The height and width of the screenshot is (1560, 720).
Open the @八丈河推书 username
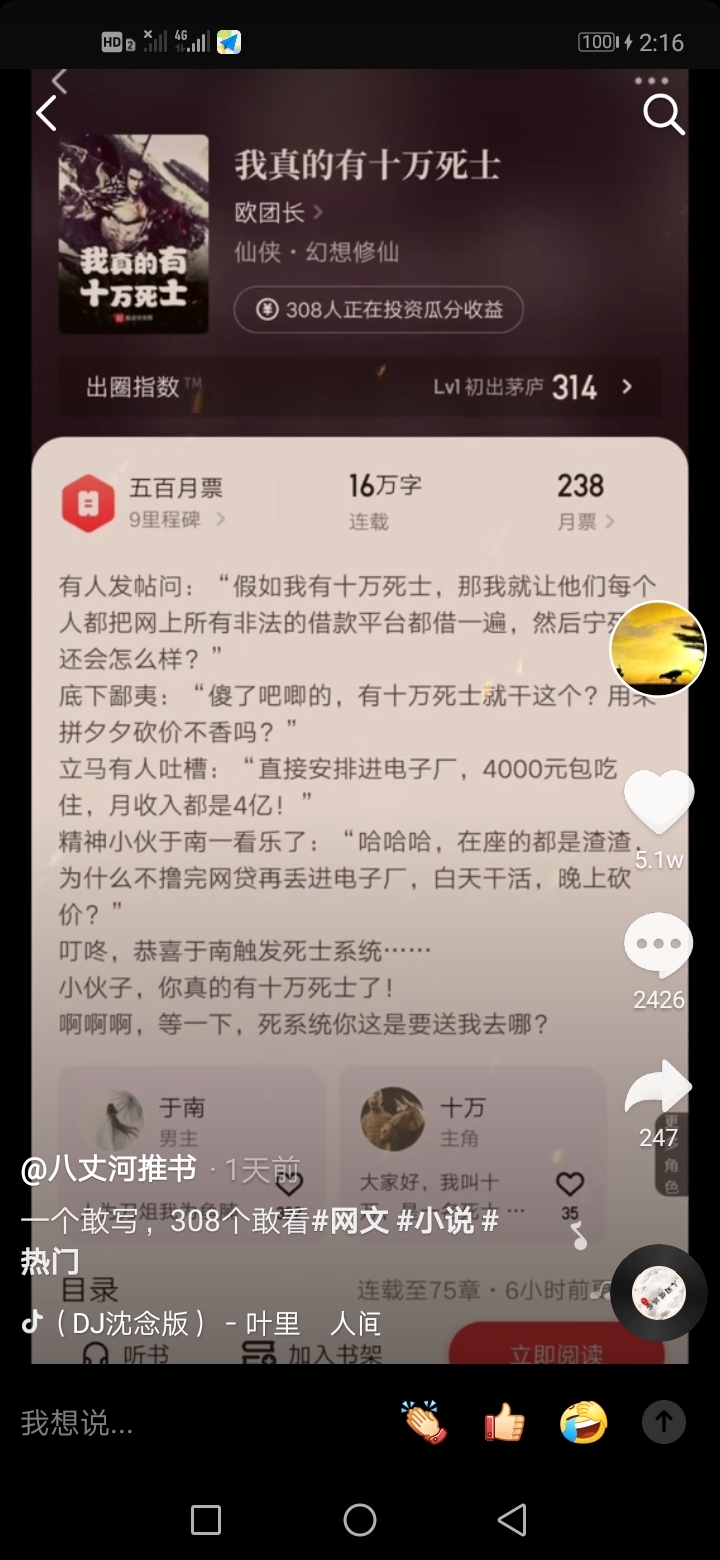pos(108,1169)
